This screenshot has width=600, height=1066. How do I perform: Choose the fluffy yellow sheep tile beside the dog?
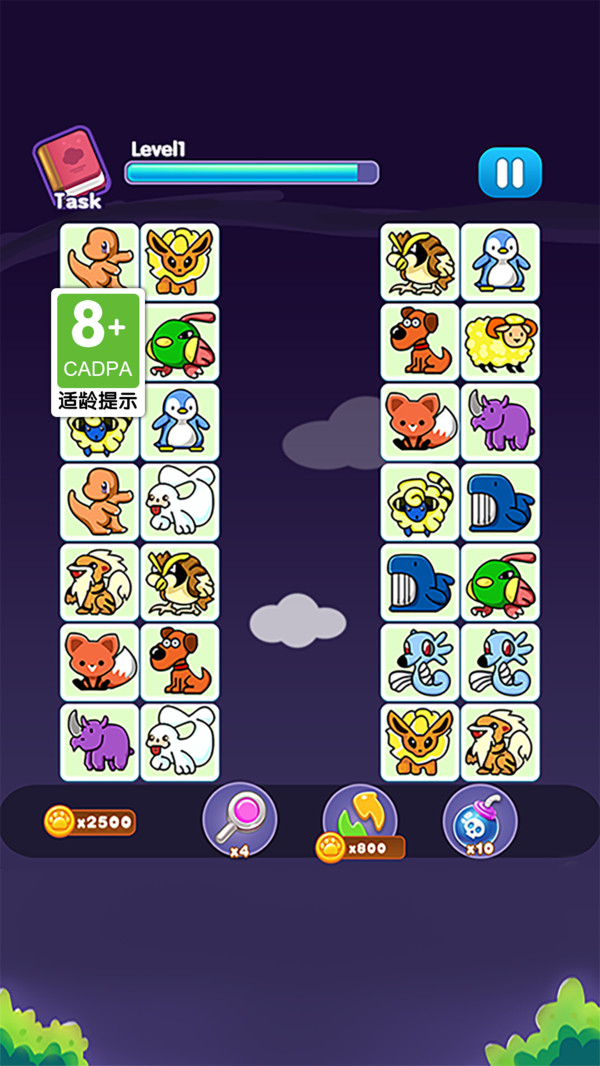[x=500, y=342]
